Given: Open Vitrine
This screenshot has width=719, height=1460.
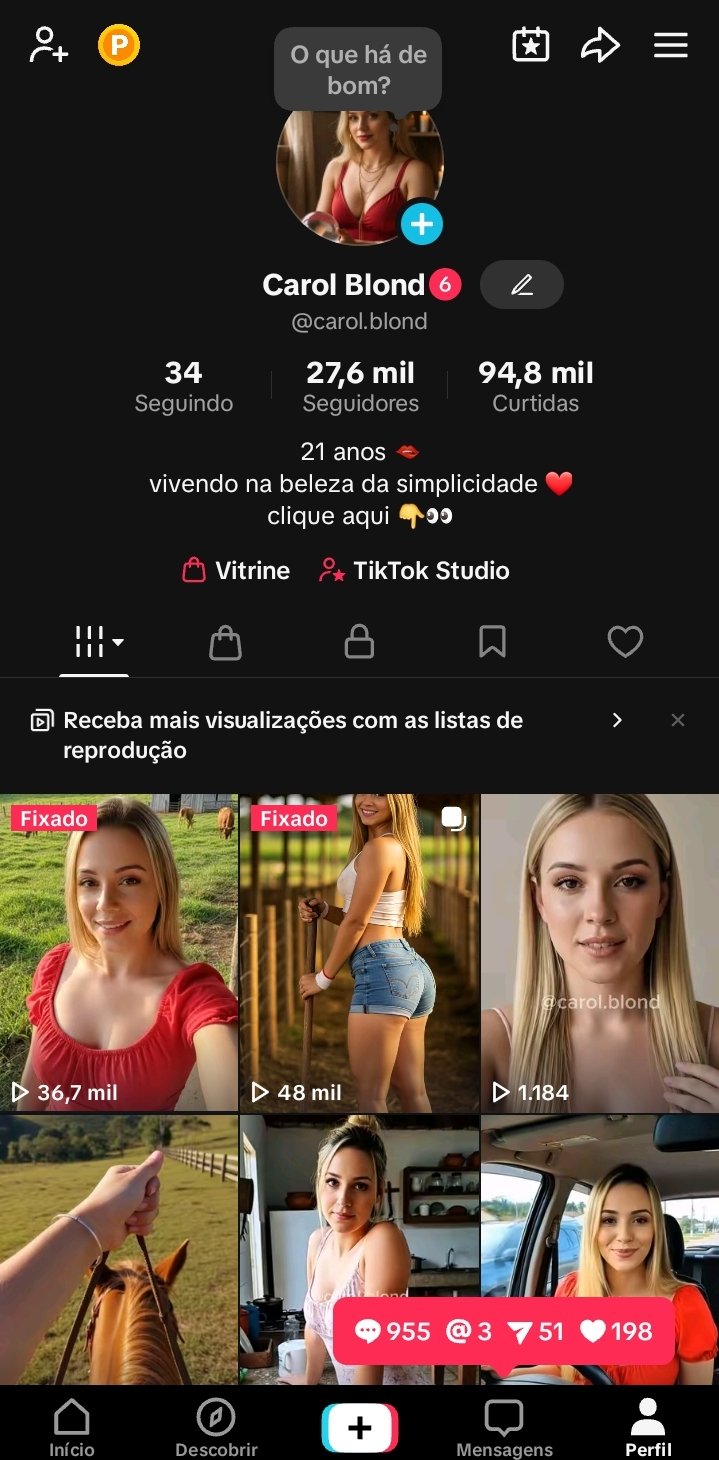Looking at the screenshot, I should click(236, 571).
